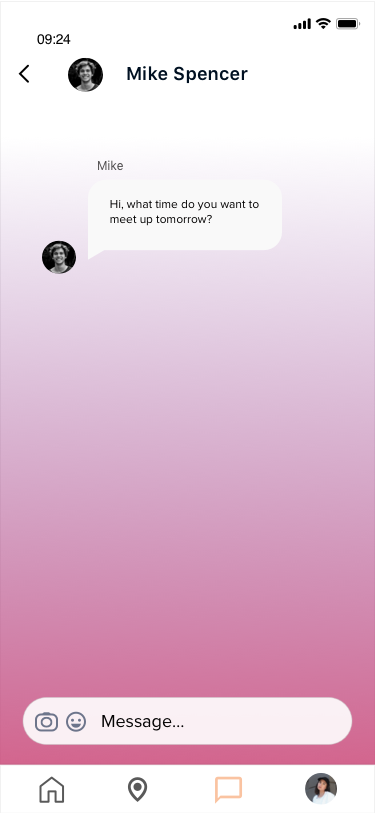This screenshot has width=375, height=813.
Task: Focus the Message... text field
Action: (187, 721)
